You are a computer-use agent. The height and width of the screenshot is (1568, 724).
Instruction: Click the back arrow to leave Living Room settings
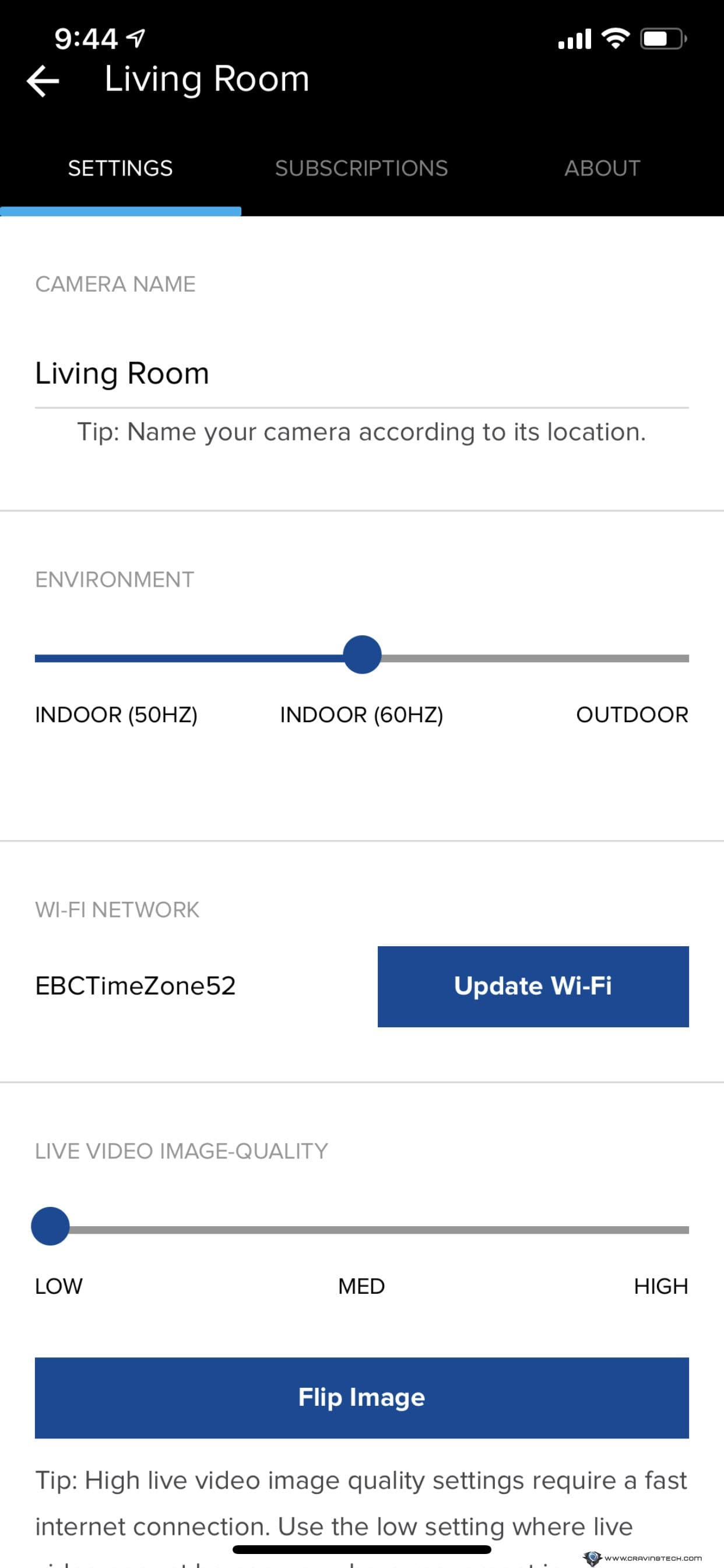pos(43,80)
